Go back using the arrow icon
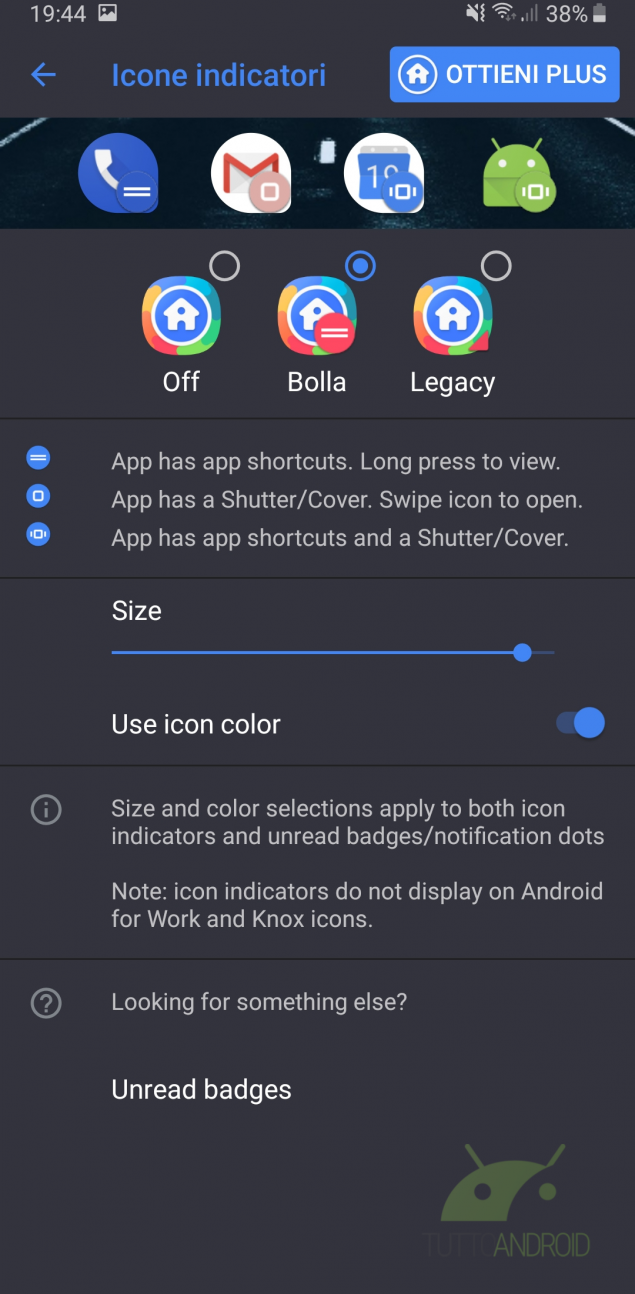 click(43, 75)
